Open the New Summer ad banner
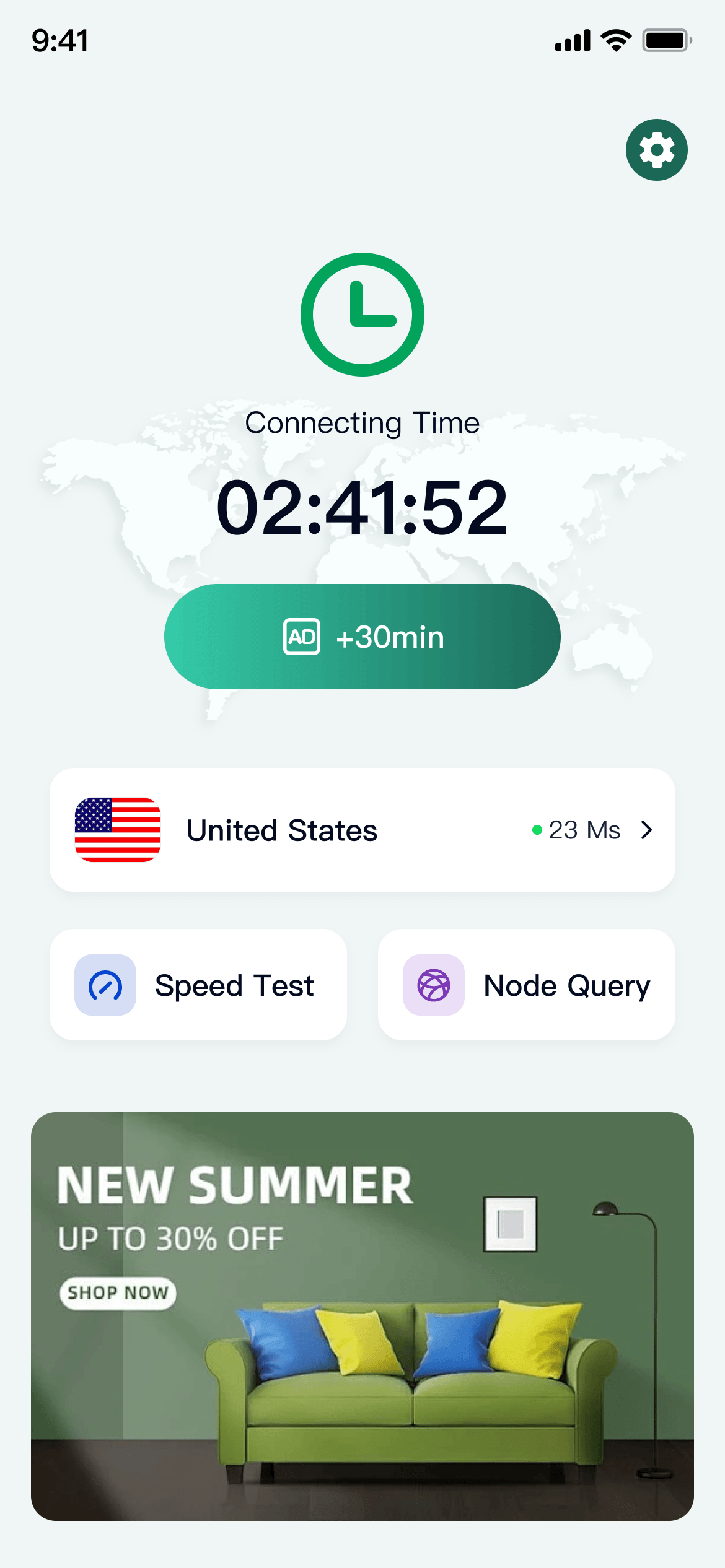This screenshot has width=725, height=1568. pyautogui.click(x=362, y=1316)
